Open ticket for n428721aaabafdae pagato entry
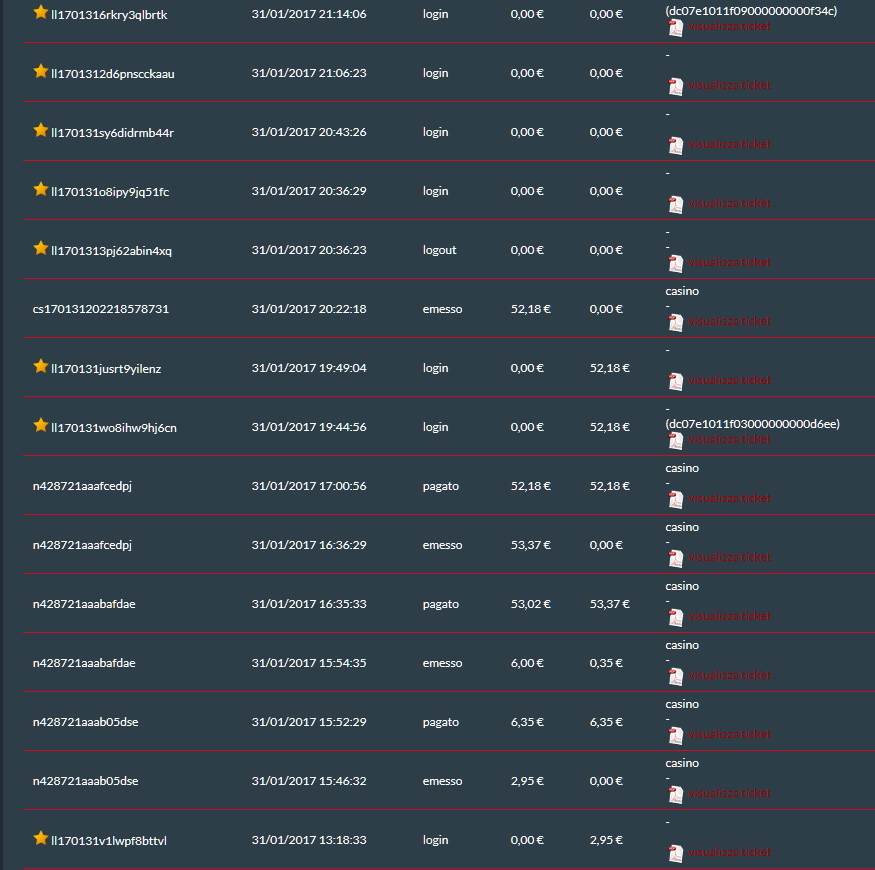This screenshot has width=875, height=870. [x=729, y=617]
